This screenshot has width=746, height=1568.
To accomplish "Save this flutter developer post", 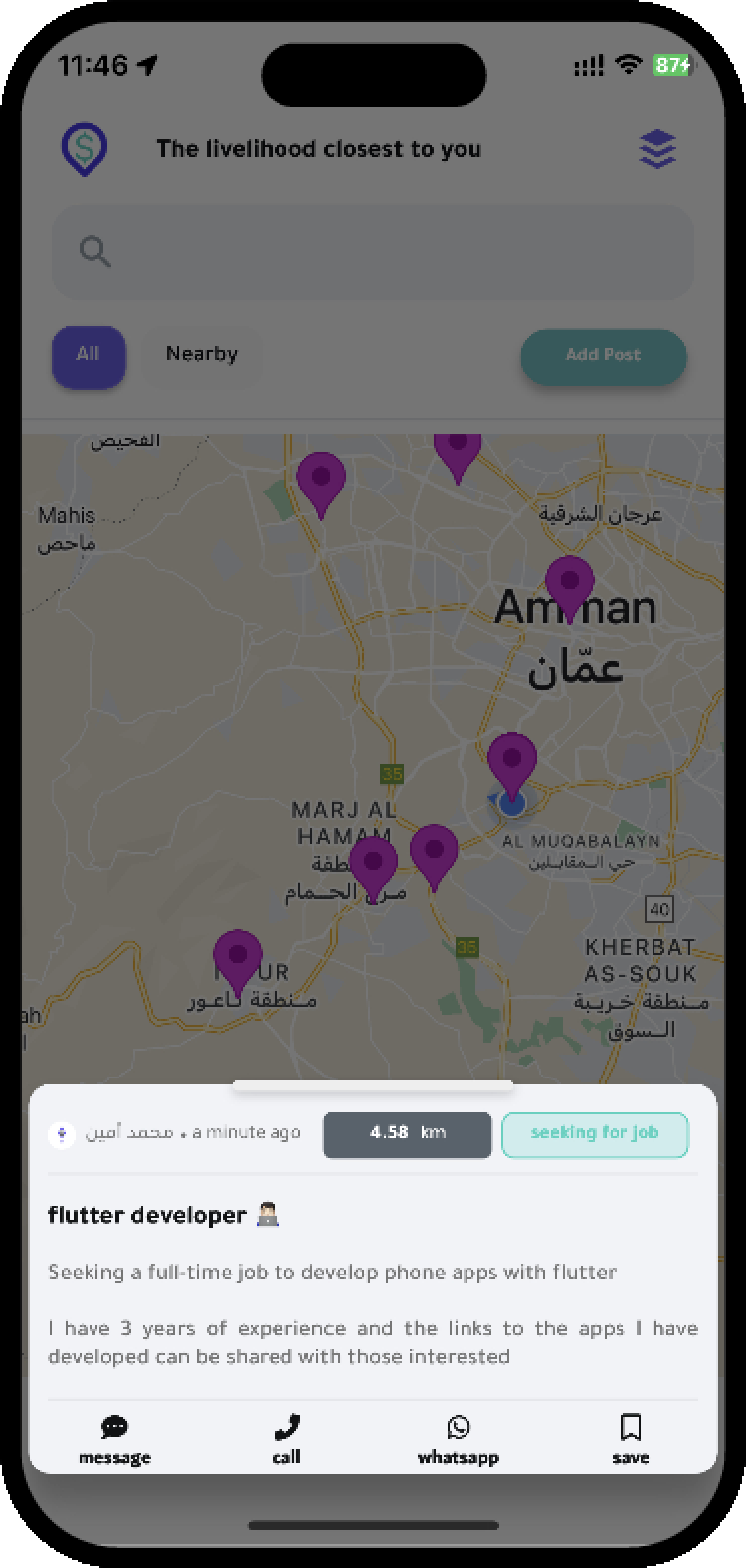I will [x=630, y=1439].
